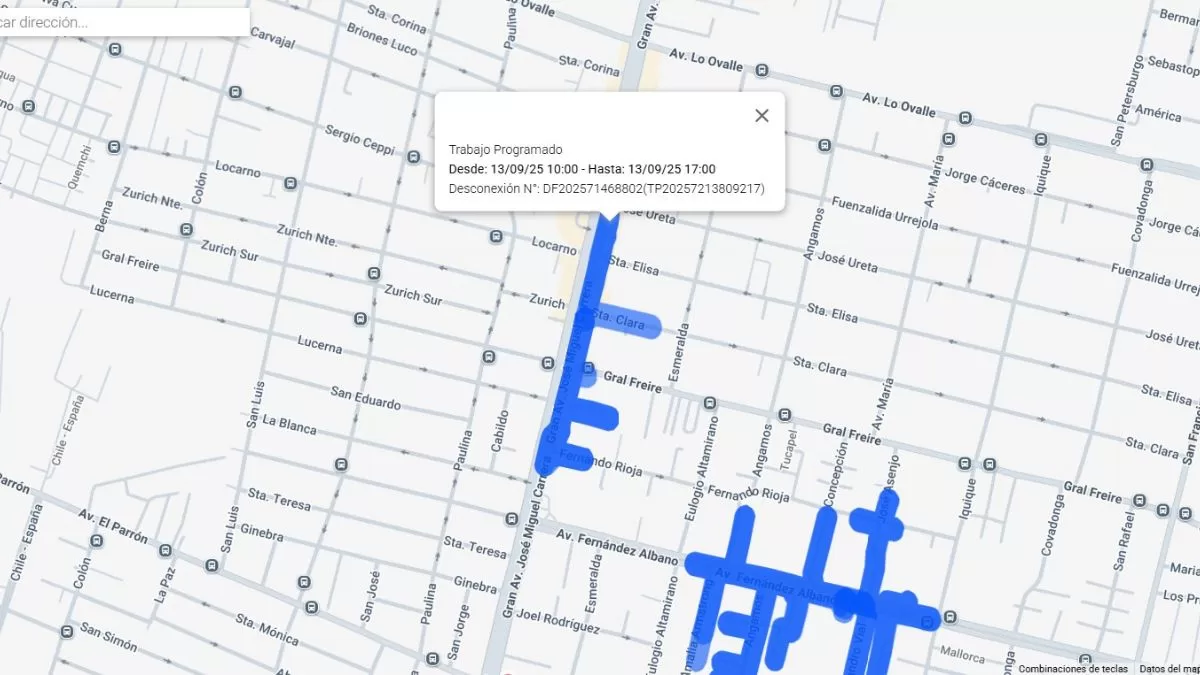Open the Datos del mapa link

(1168, 669)
